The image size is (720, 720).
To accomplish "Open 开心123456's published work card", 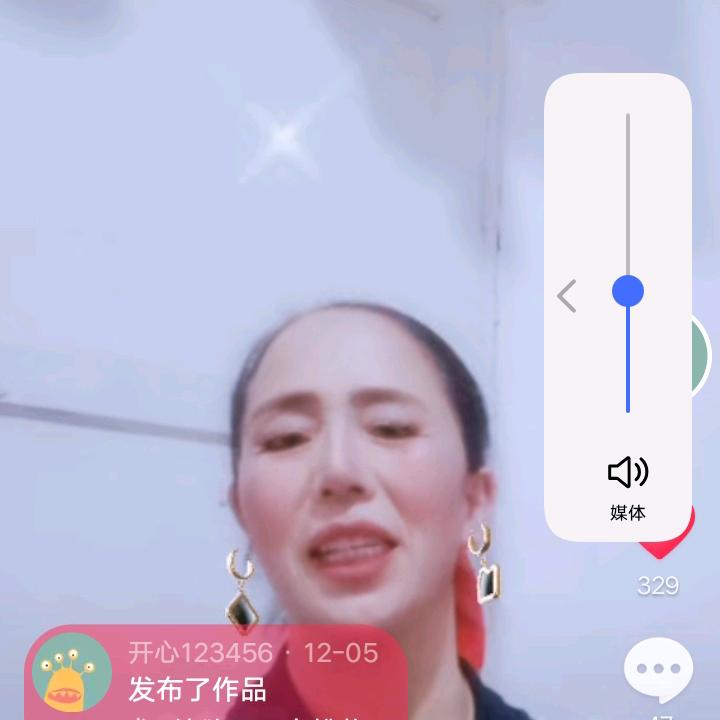I will [x=215, y=675].
